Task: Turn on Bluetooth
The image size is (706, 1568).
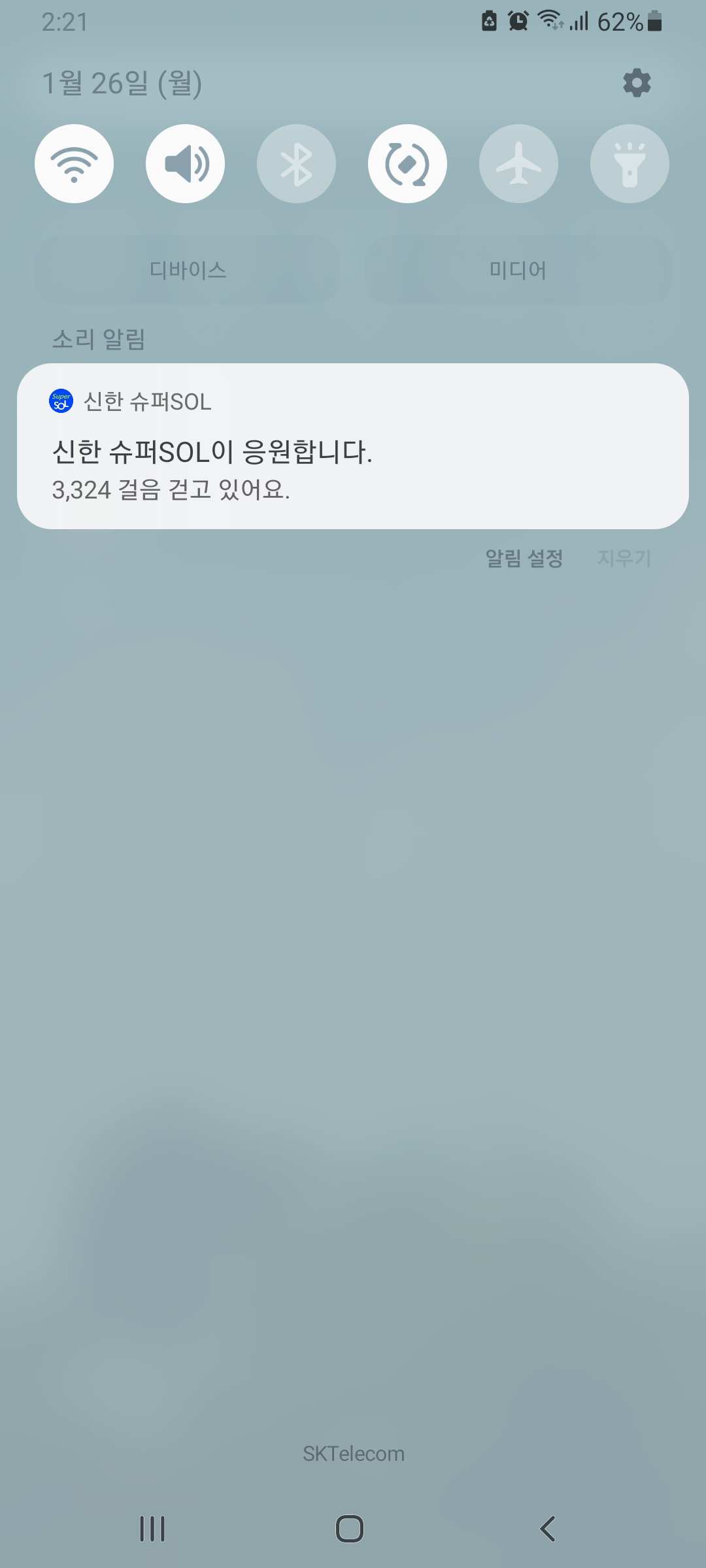Action: (x=296, y=163)
